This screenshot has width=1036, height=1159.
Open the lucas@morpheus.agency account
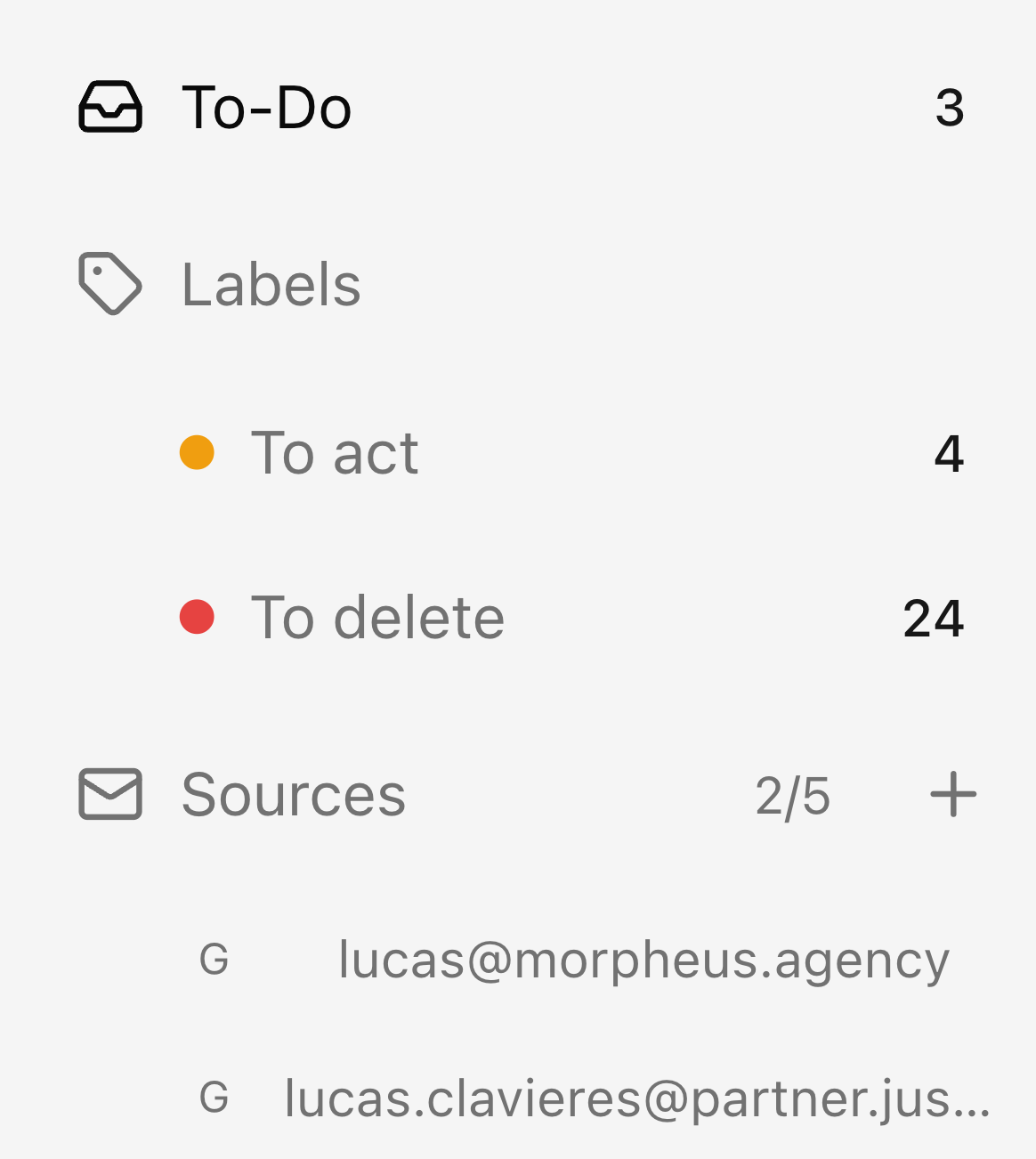pos(574,960)
